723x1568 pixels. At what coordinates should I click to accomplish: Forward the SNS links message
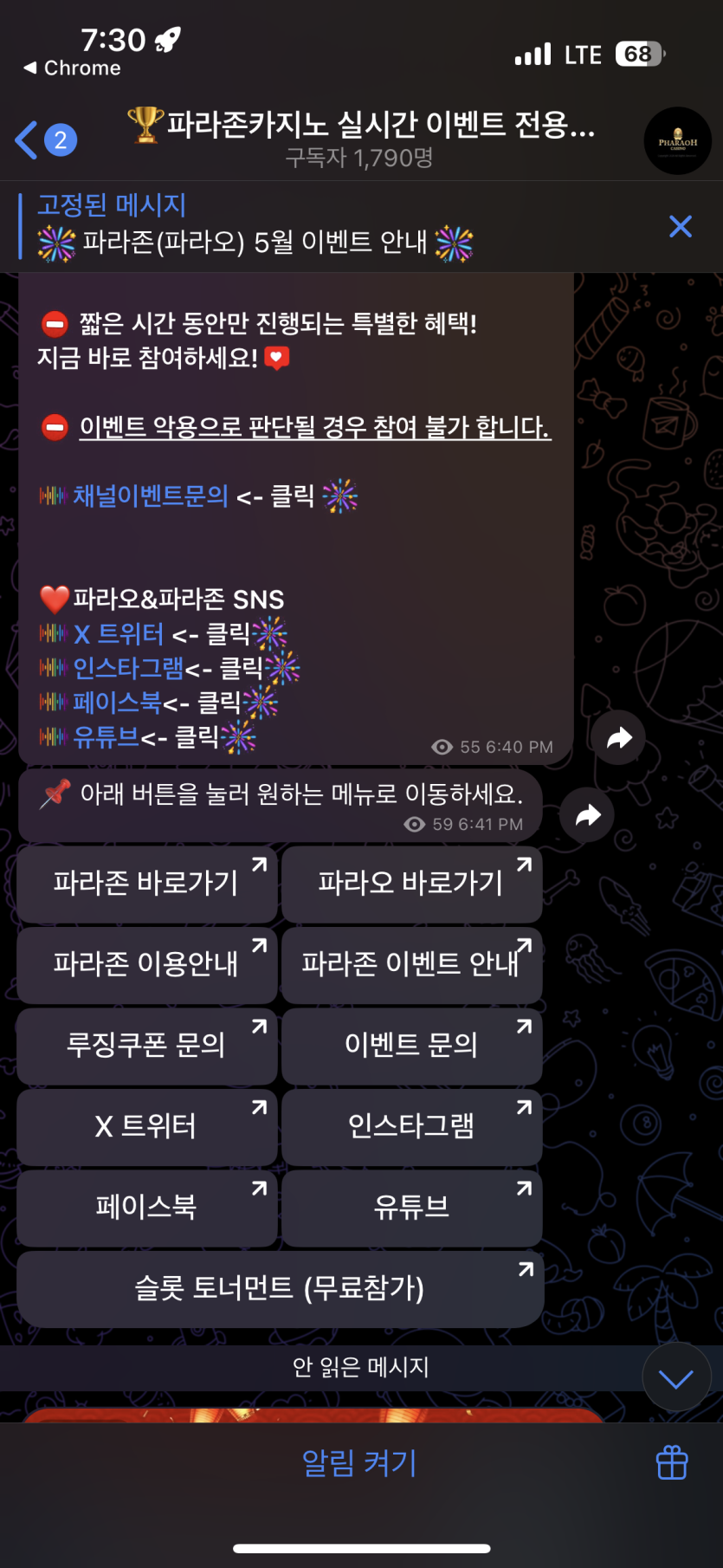coord(619,738)
